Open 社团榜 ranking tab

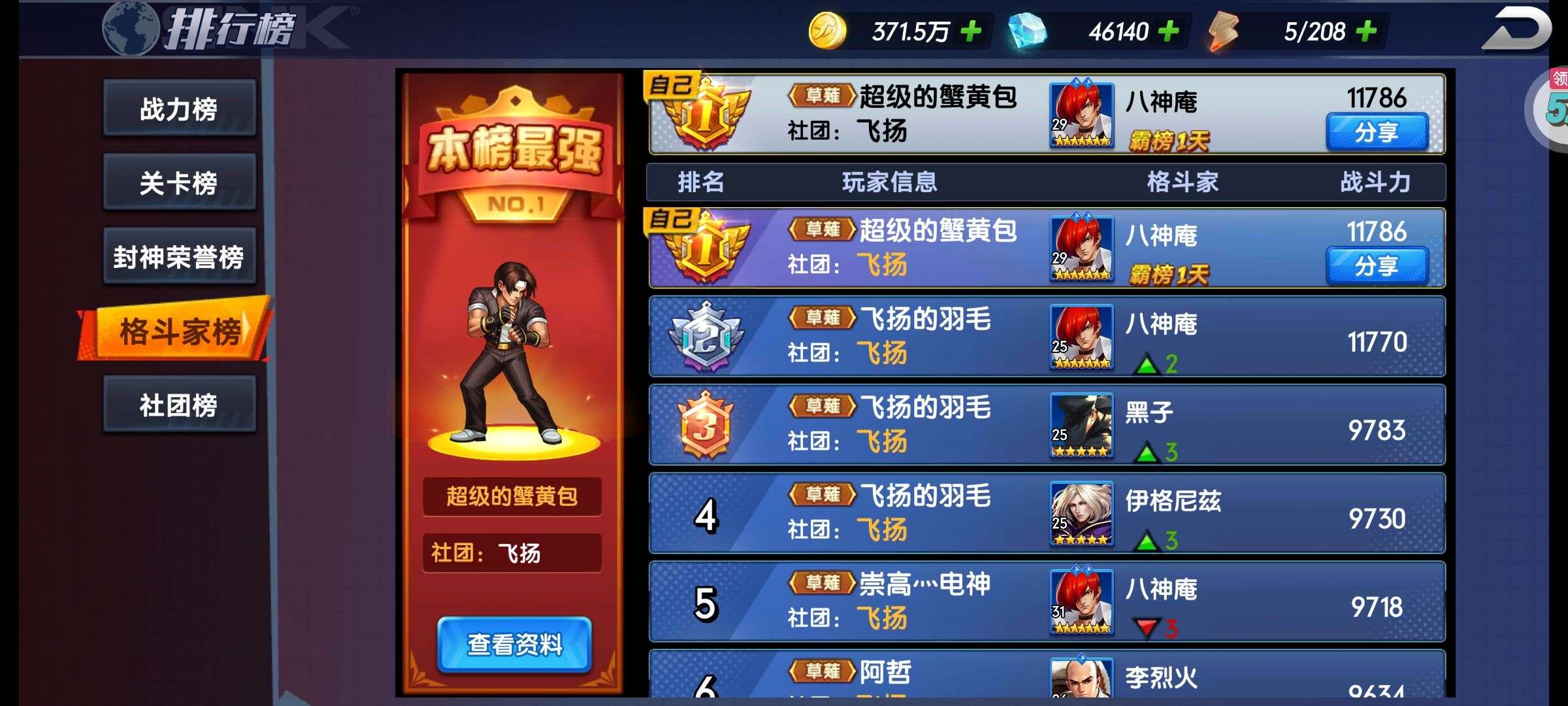179,405
